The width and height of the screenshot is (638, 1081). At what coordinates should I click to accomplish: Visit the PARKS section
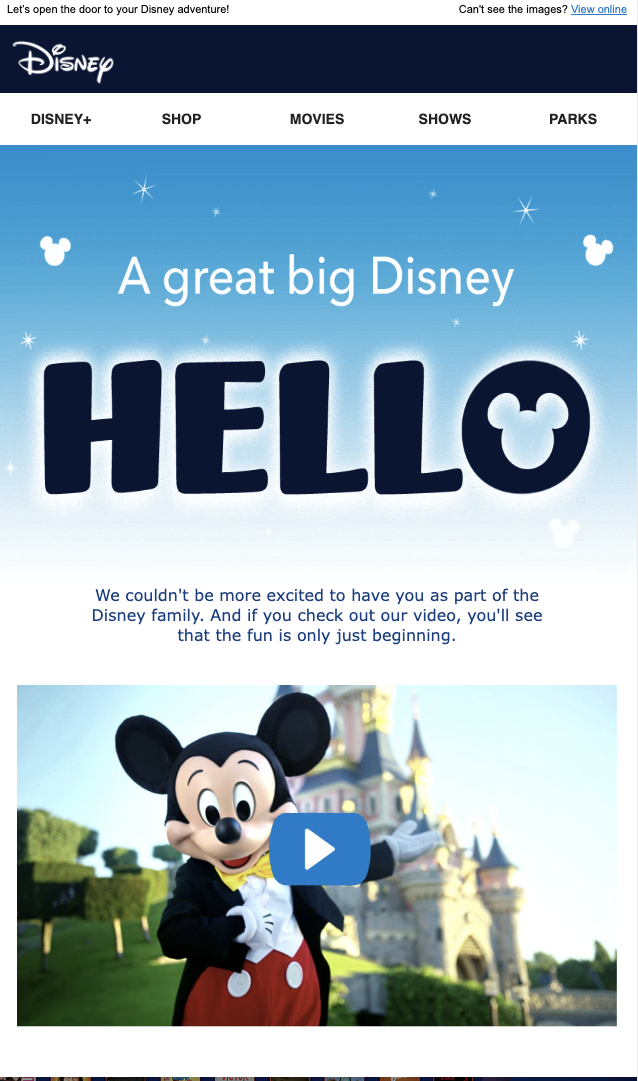[572, 119]
